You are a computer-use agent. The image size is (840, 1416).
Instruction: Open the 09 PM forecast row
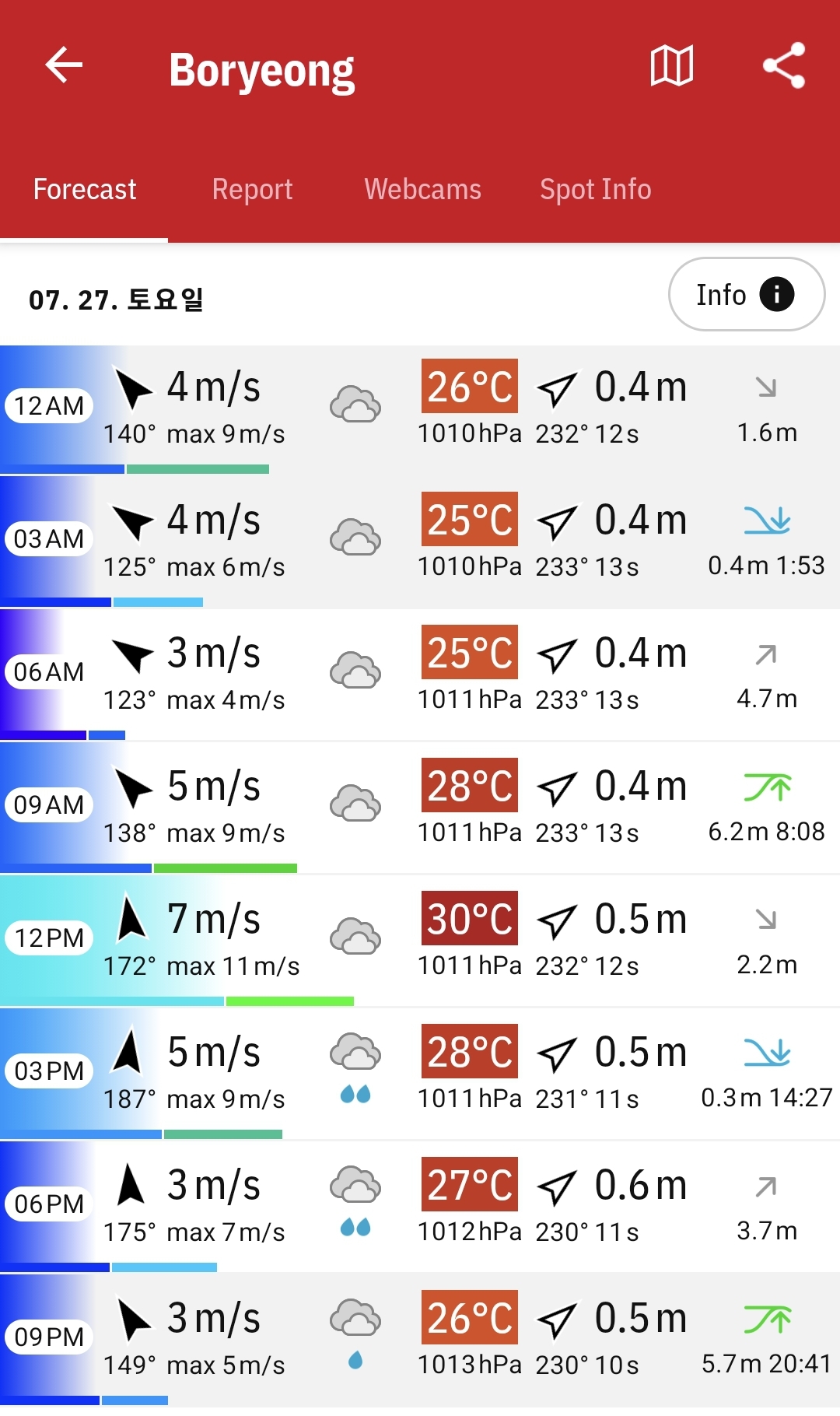click(x=420, y=1341)
